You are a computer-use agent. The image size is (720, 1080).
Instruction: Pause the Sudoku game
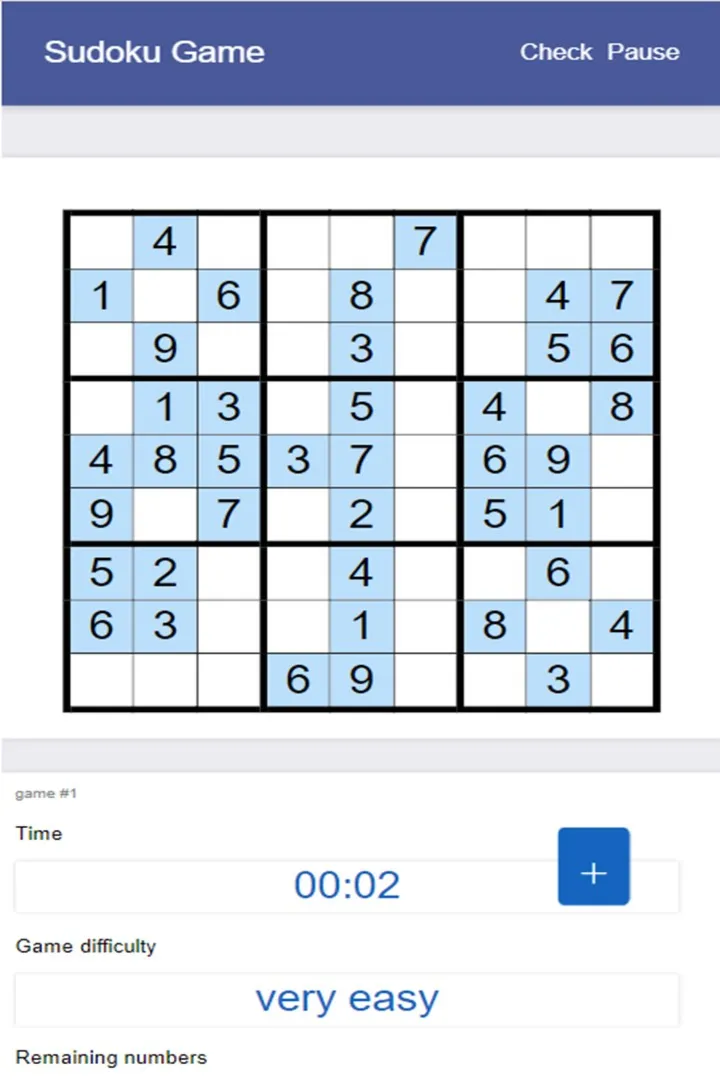[x=643, y=52]
